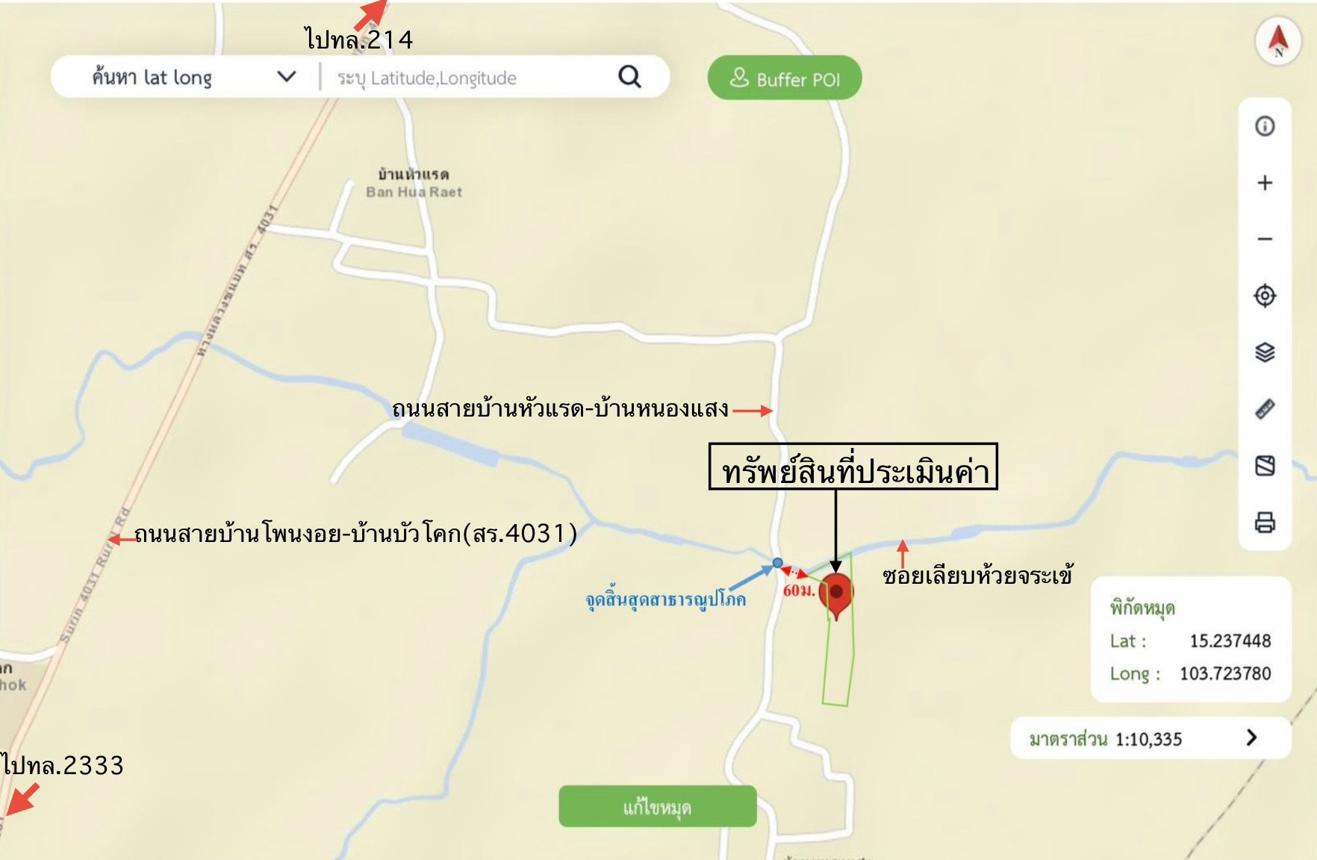Open Buffer POI

coord(784,79)
